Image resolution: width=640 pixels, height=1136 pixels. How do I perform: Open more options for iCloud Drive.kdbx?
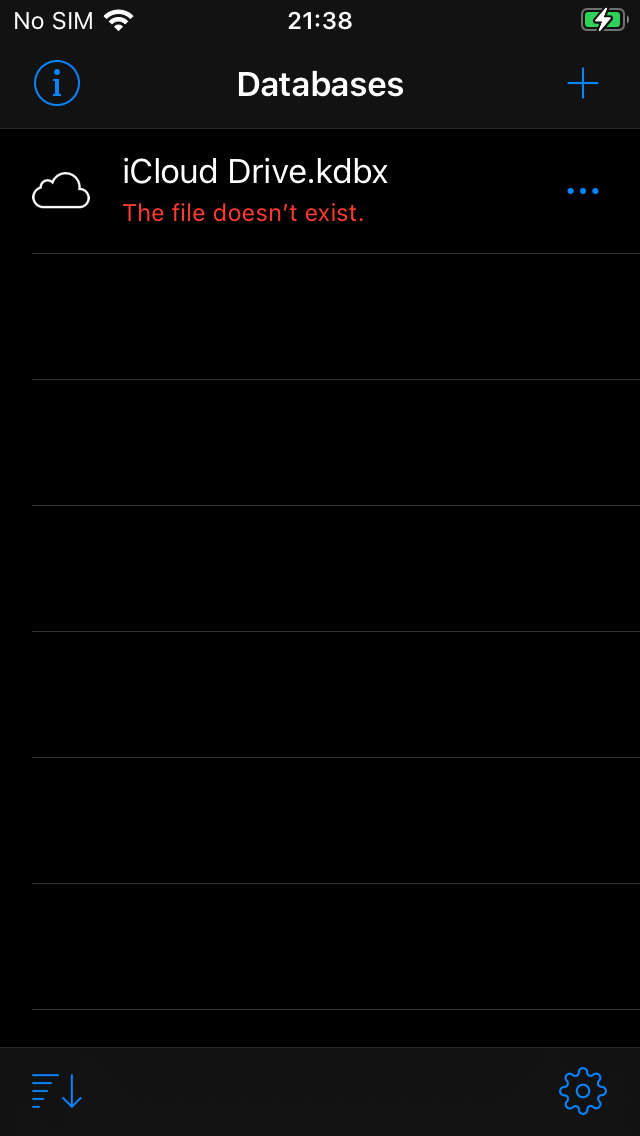(583, 191)
